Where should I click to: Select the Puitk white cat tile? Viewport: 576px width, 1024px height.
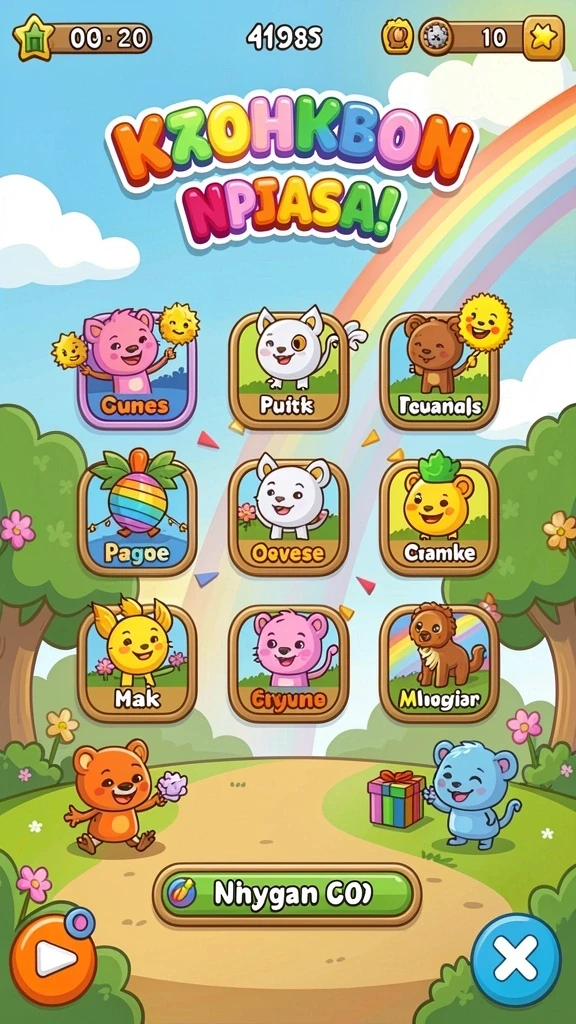288,370
